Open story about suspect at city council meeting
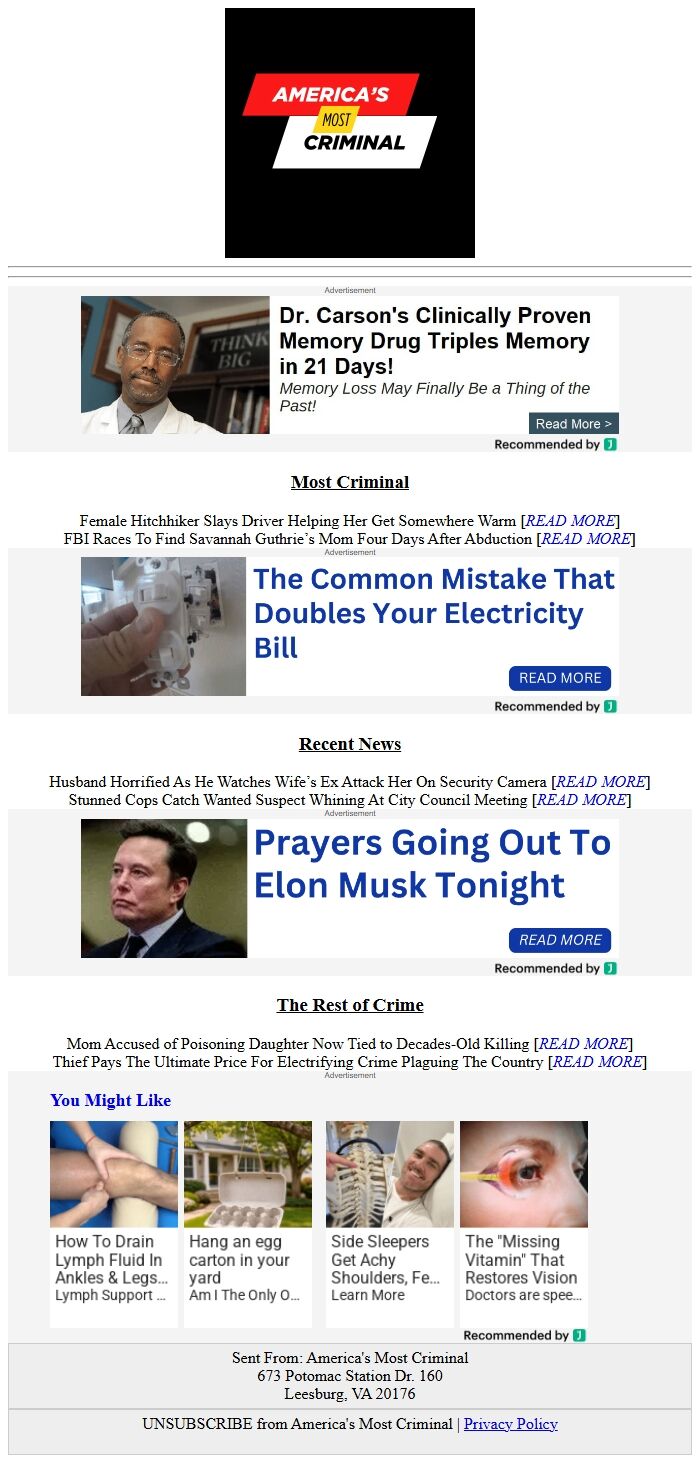The image size is (700, 1464). (580, 800)
